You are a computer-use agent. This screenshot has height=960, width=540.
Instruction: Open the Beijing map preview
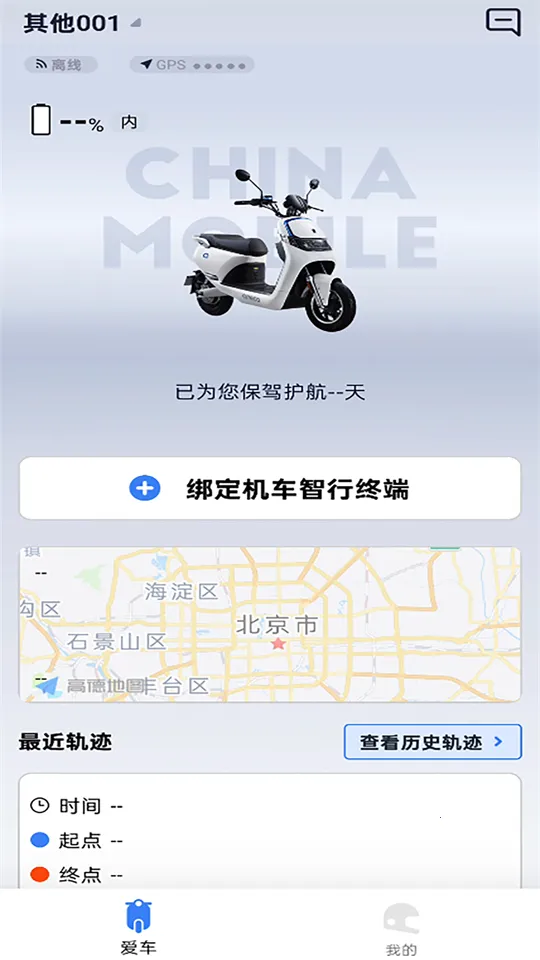tap(270, 624)
